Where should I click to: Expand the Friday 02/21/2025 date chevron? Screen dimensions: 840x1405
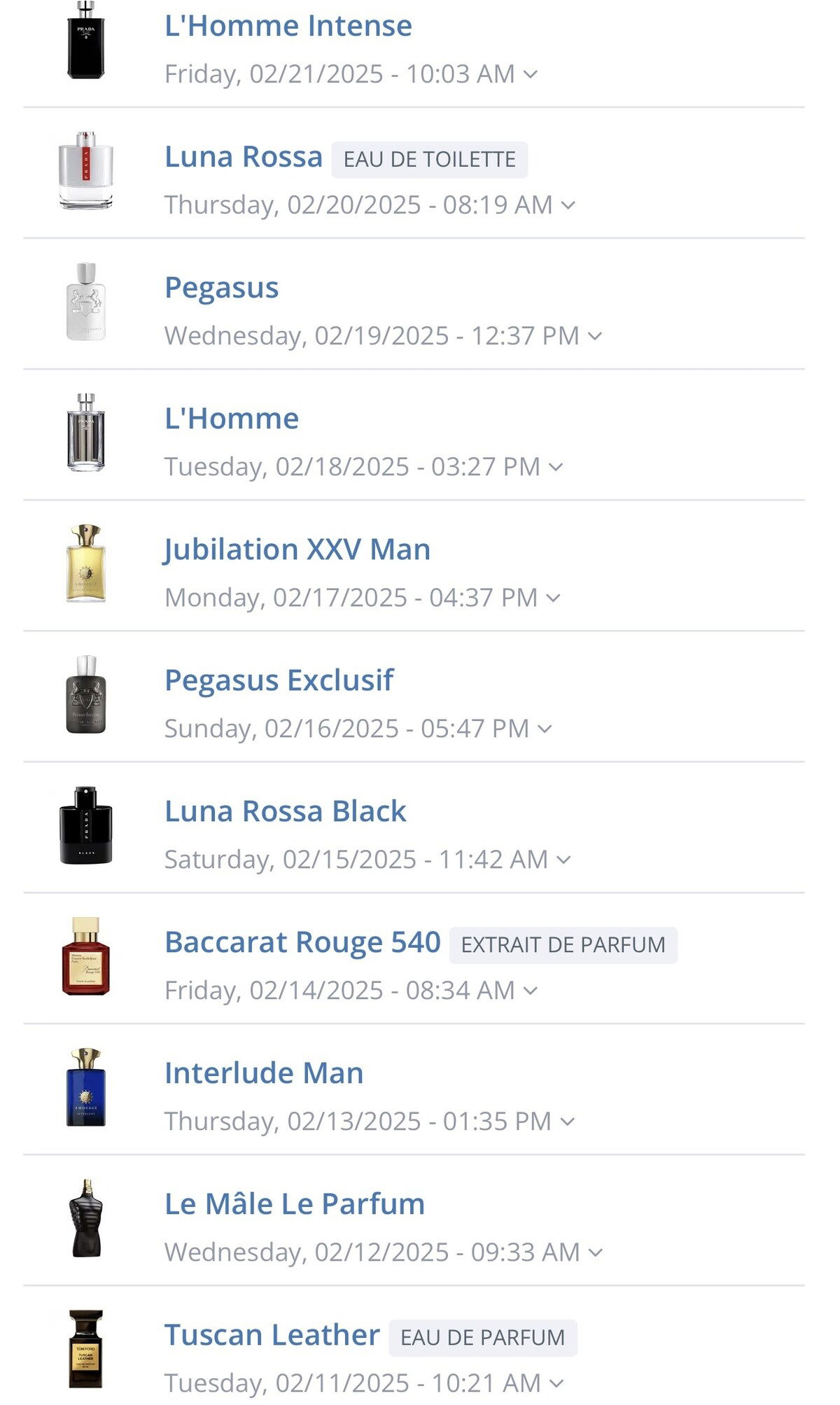(x=531, y=74)
